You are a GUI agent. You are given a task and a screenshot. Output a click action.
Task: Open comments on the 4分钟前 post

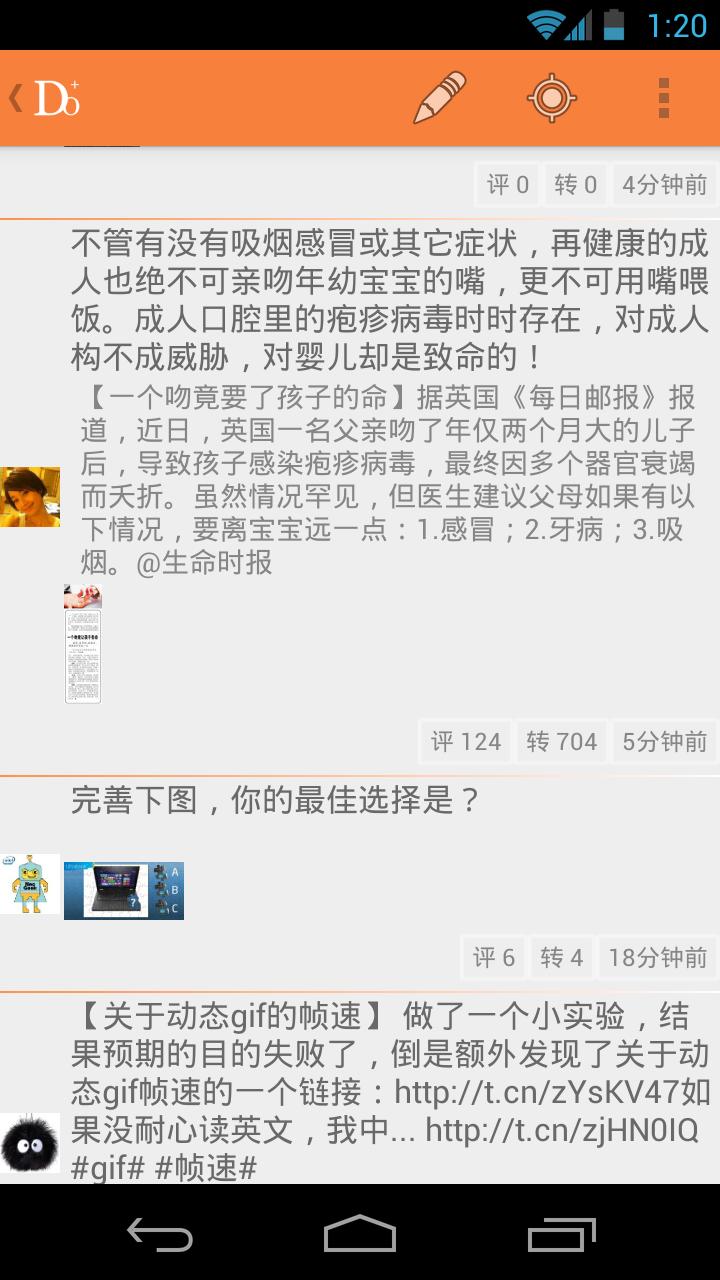coord(507,184)
